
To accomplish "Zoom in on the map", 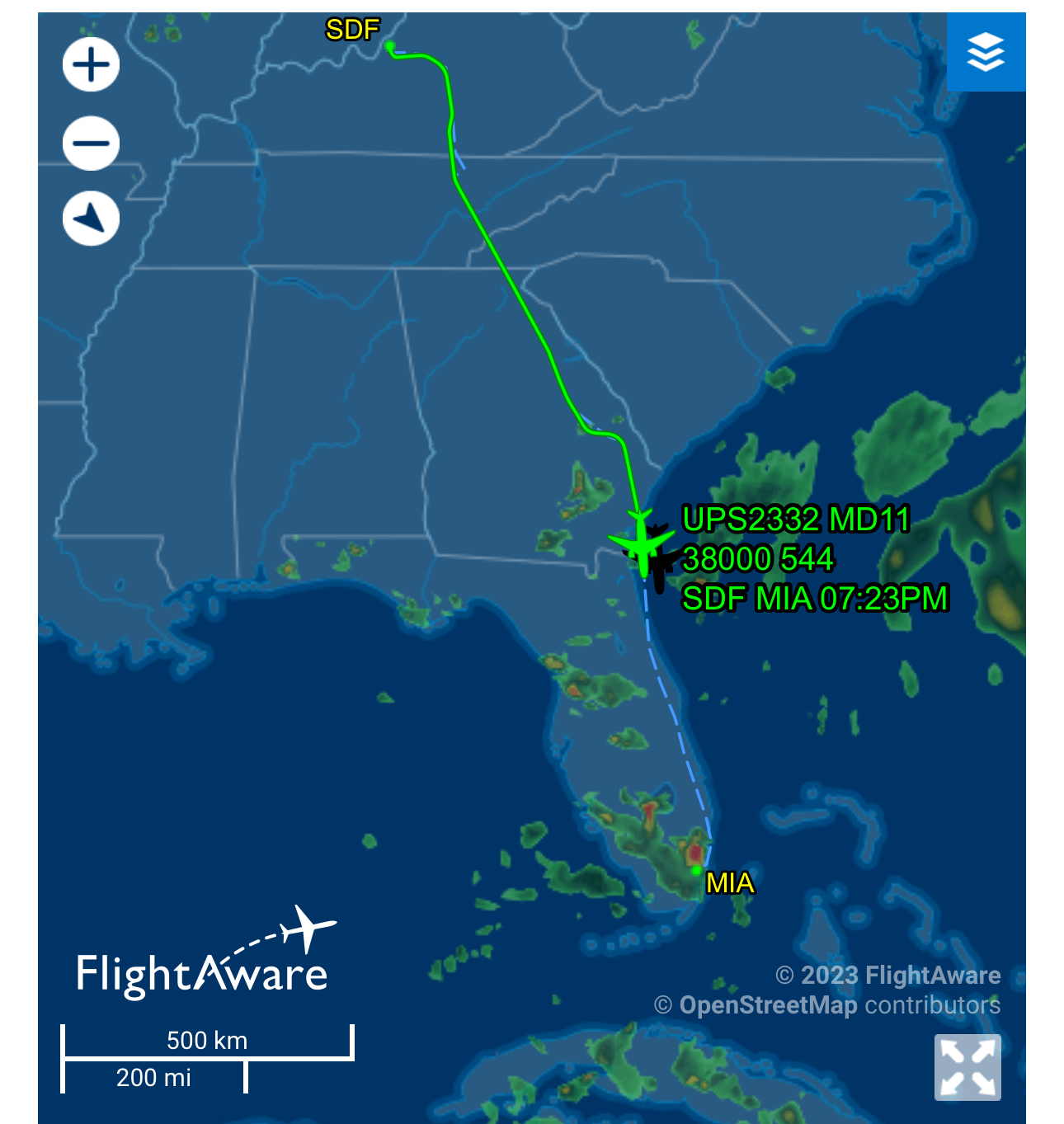I will pyautogui.click(x=92, y=65).
